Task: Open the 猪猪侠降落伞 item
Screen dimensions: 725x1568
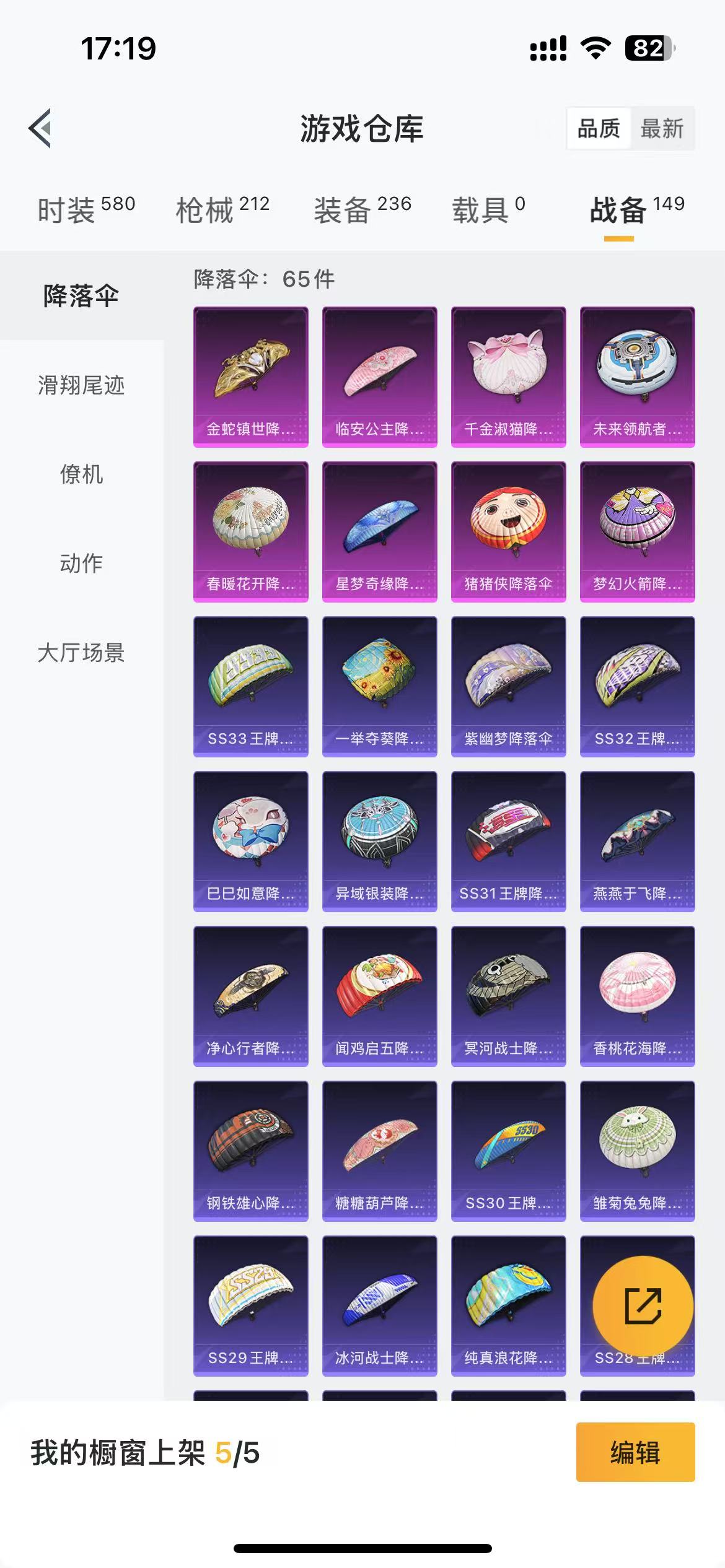Action: (509, 531)
